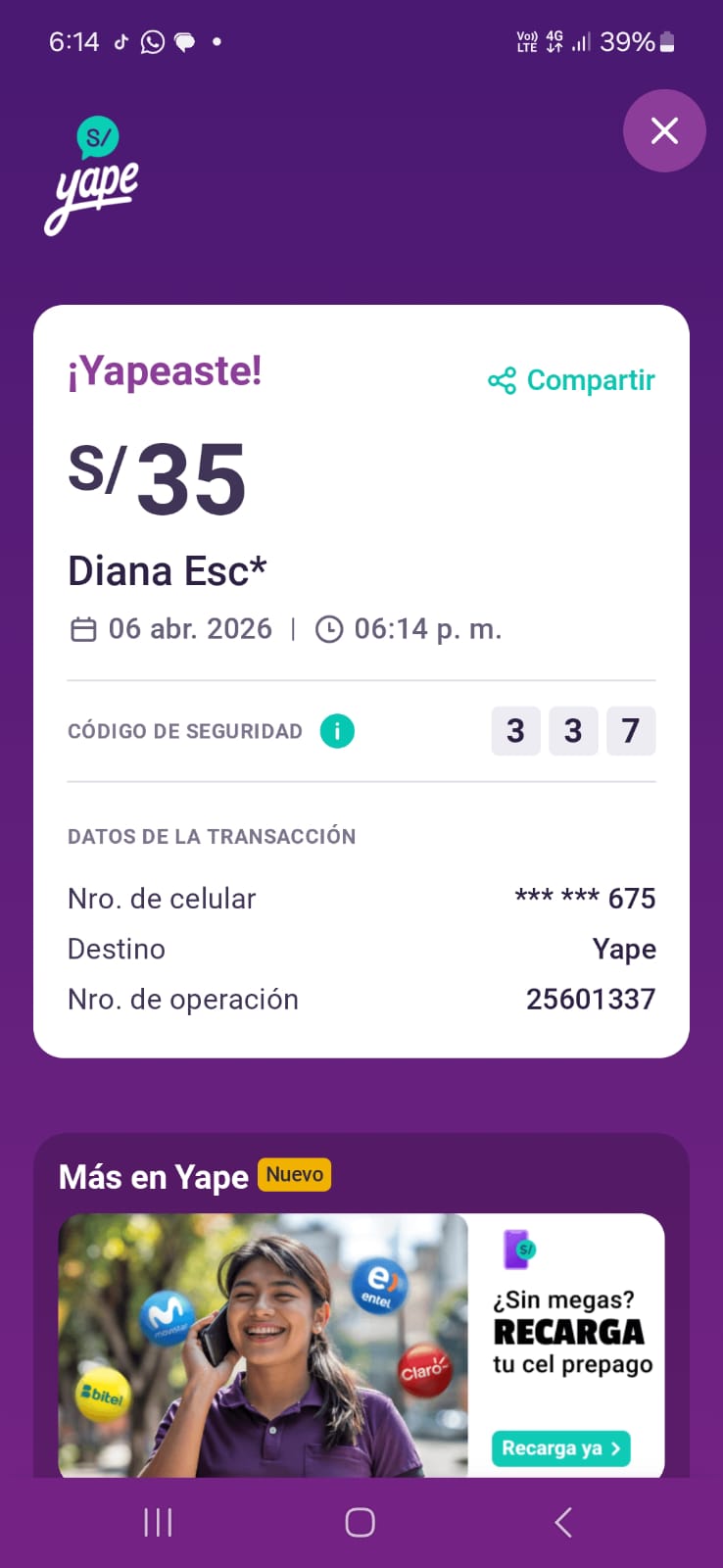Tap the Recarga ya button

560,1448
